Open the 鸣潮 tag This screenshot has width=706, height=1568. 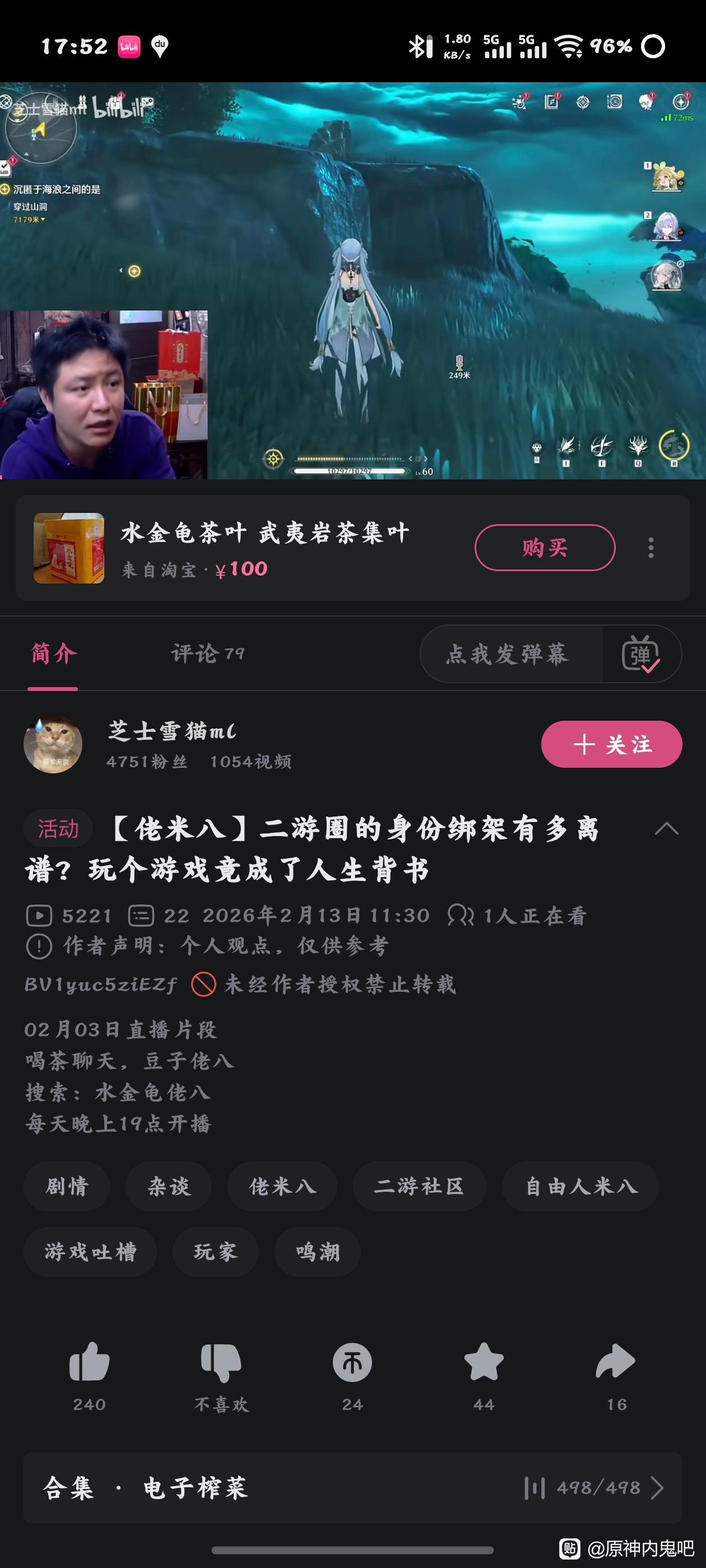(x=317, y=1252)
